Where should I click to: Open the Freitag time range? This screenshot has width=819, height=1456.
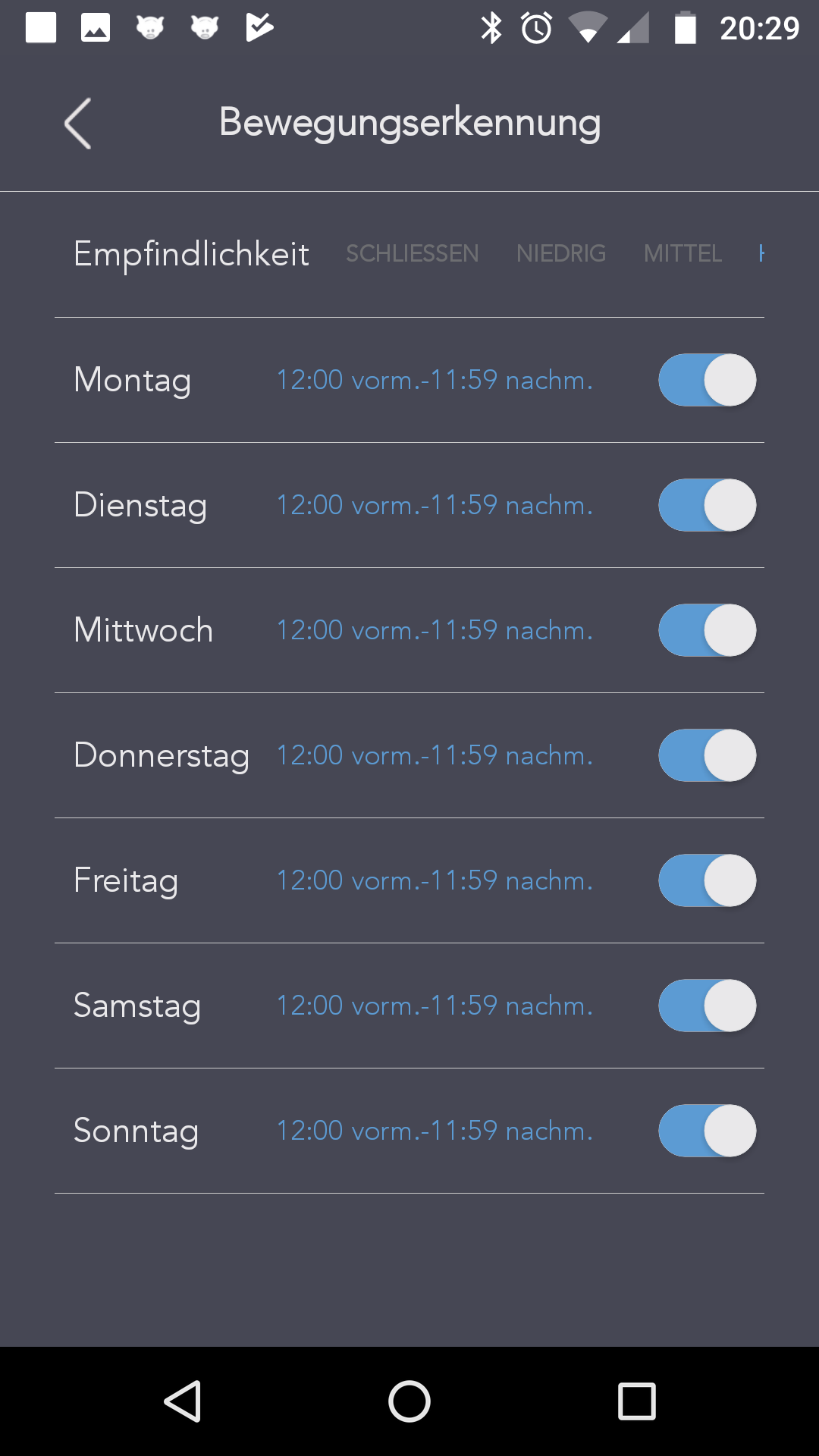[435, 880]
